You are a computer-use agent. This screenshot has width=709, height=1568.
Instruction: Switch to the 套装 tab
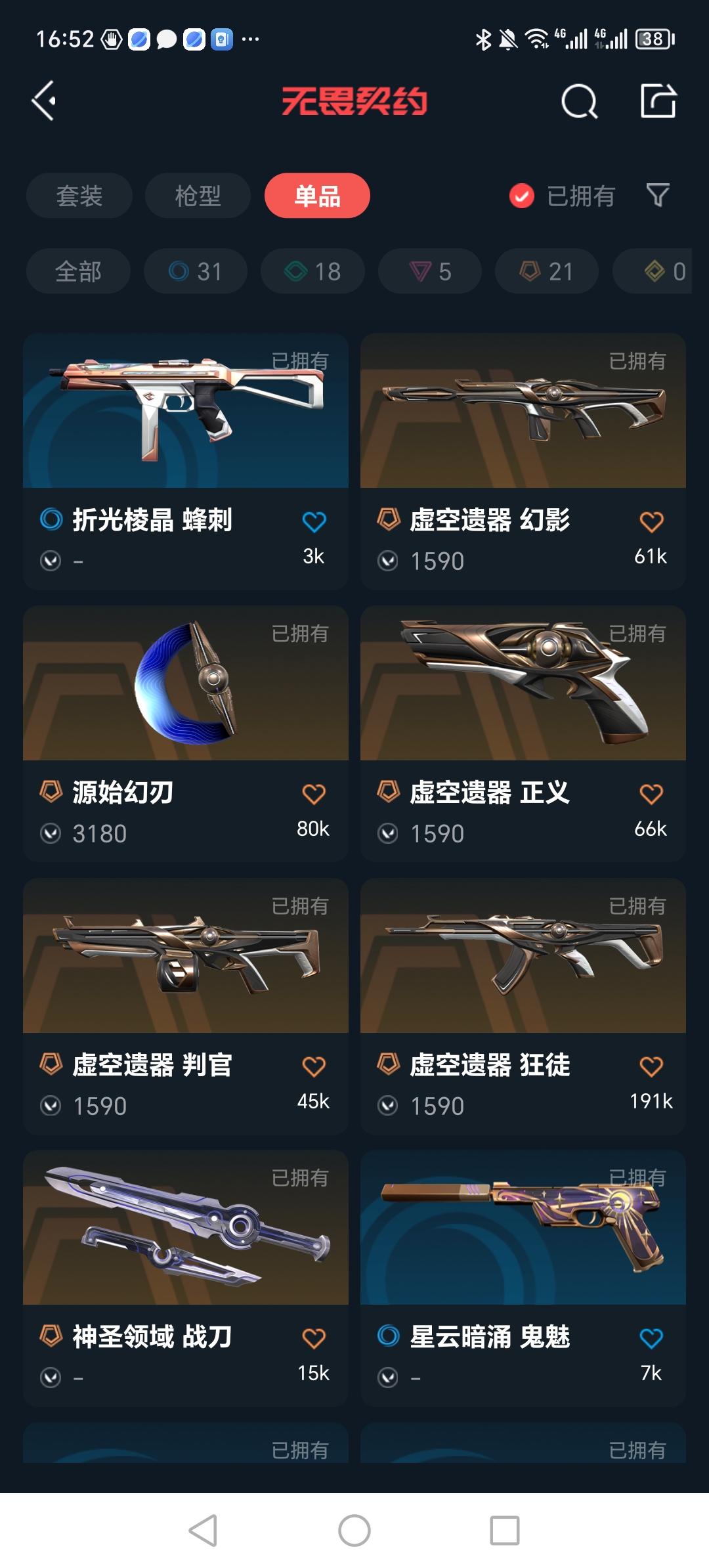(x=79, y=195)
